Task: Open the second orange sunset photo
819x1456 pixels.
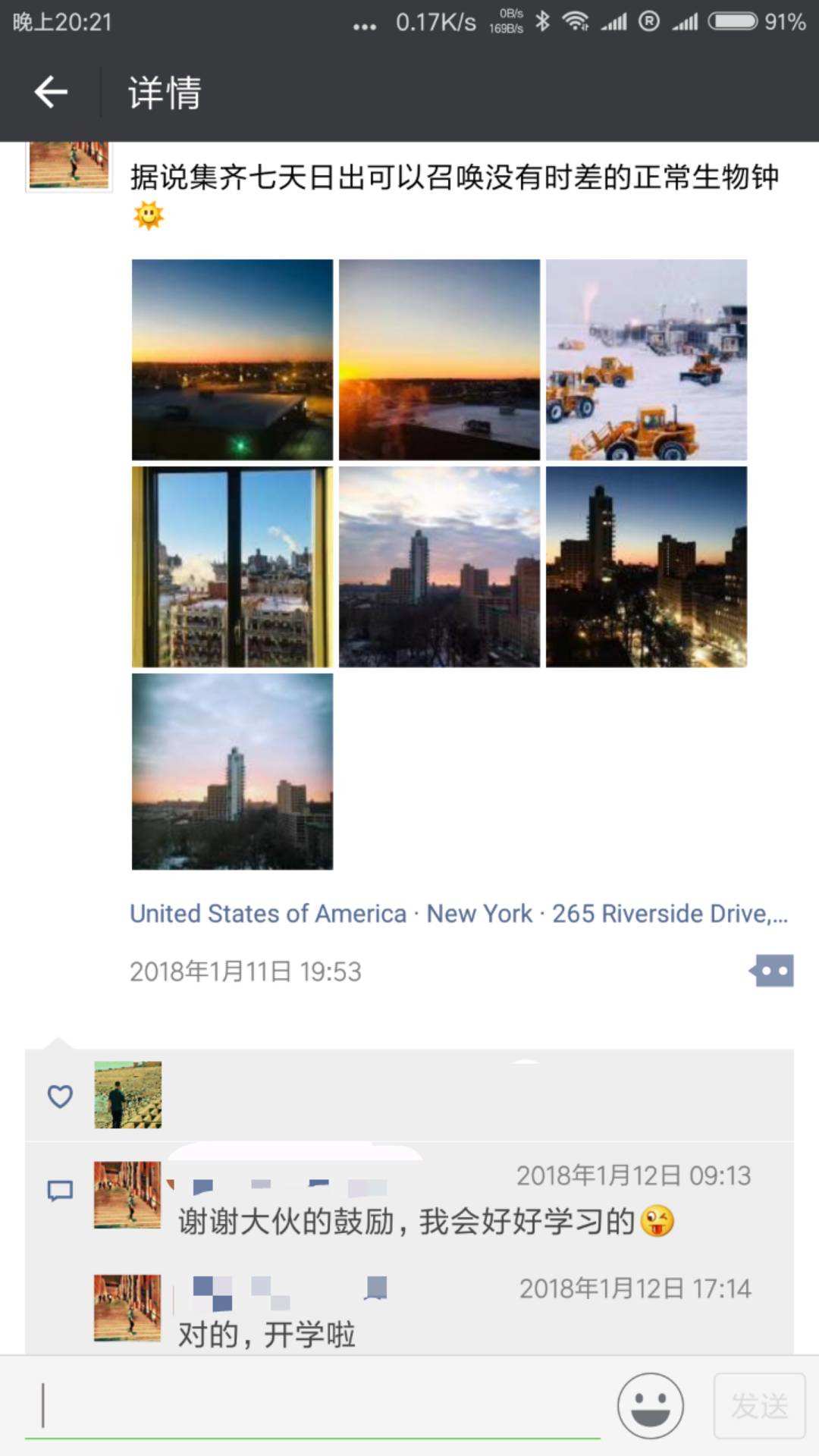Action: coord(439,359)
